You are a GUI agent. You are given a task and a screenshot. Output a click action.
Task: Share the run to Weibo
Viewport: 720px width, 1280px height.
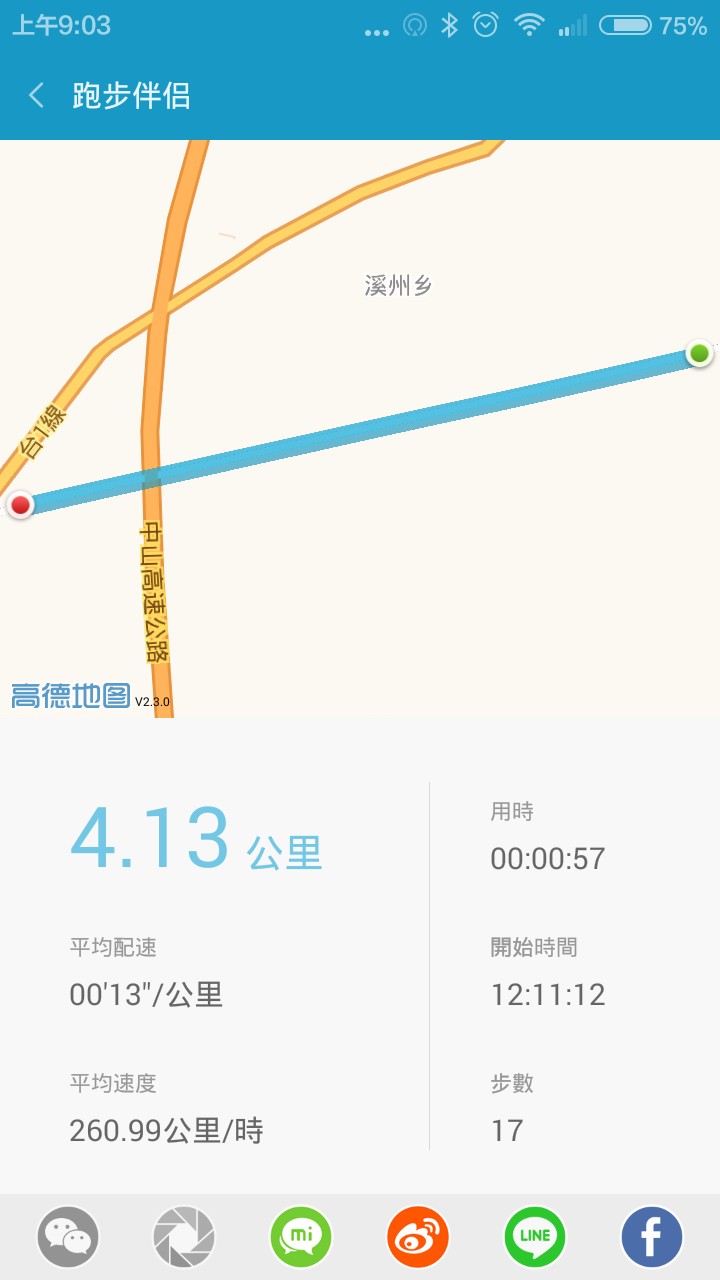[418, 1237]
